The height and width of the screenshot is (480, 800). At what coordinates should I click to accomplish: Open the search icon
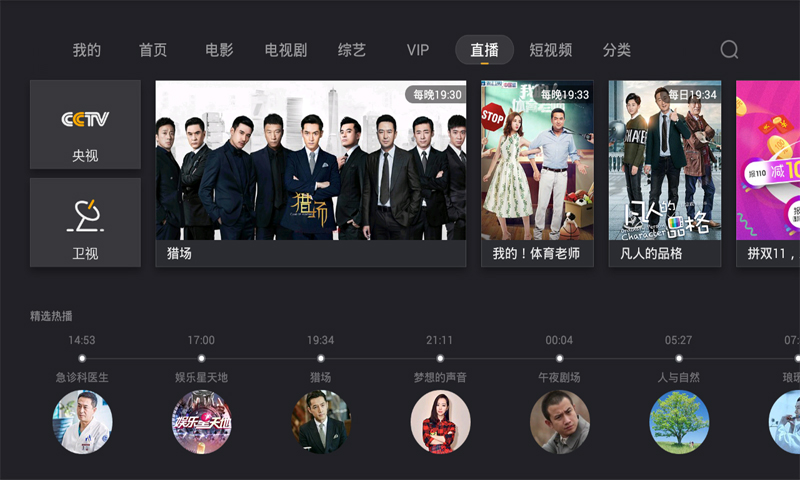click(729, 50)
